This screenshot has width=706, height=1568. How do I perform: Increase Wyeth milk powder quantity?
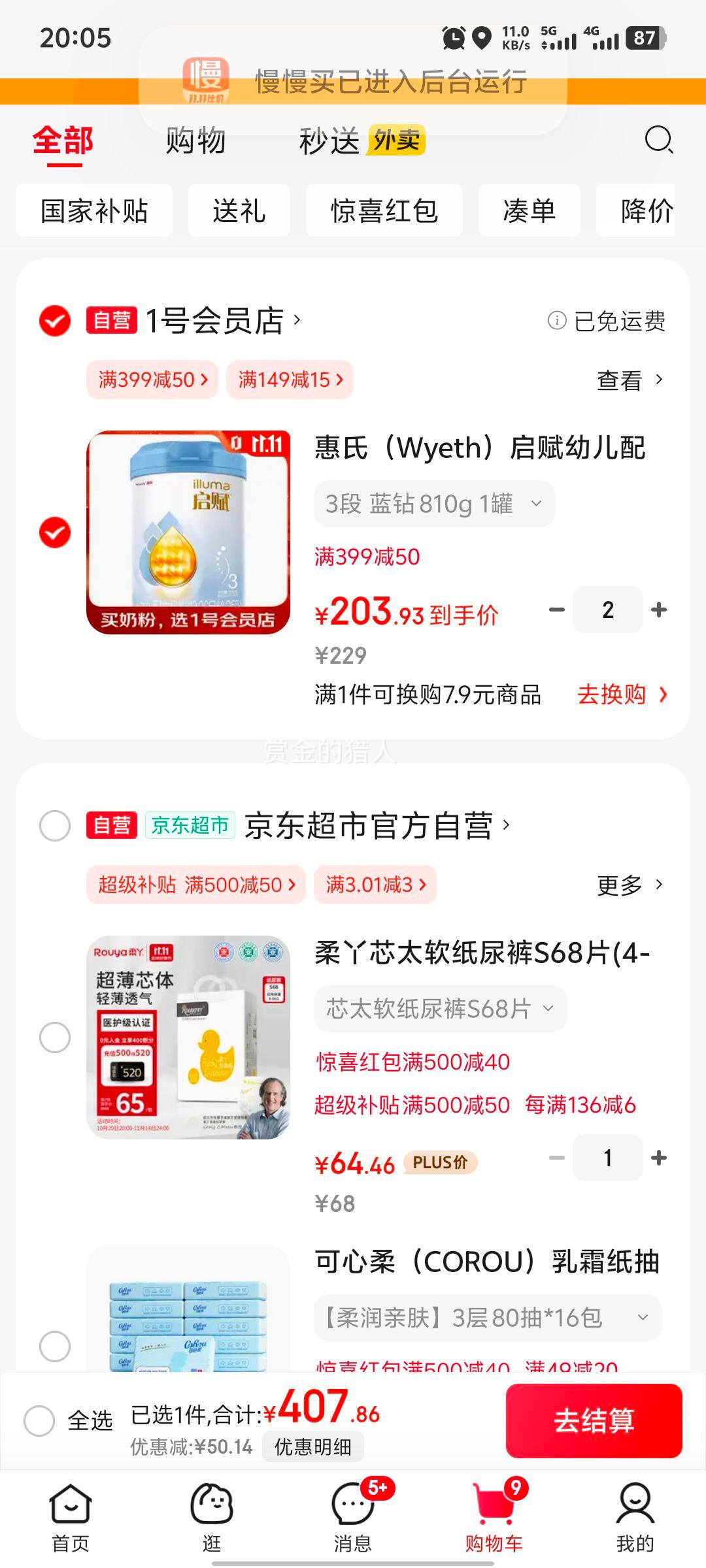point(659,610)
